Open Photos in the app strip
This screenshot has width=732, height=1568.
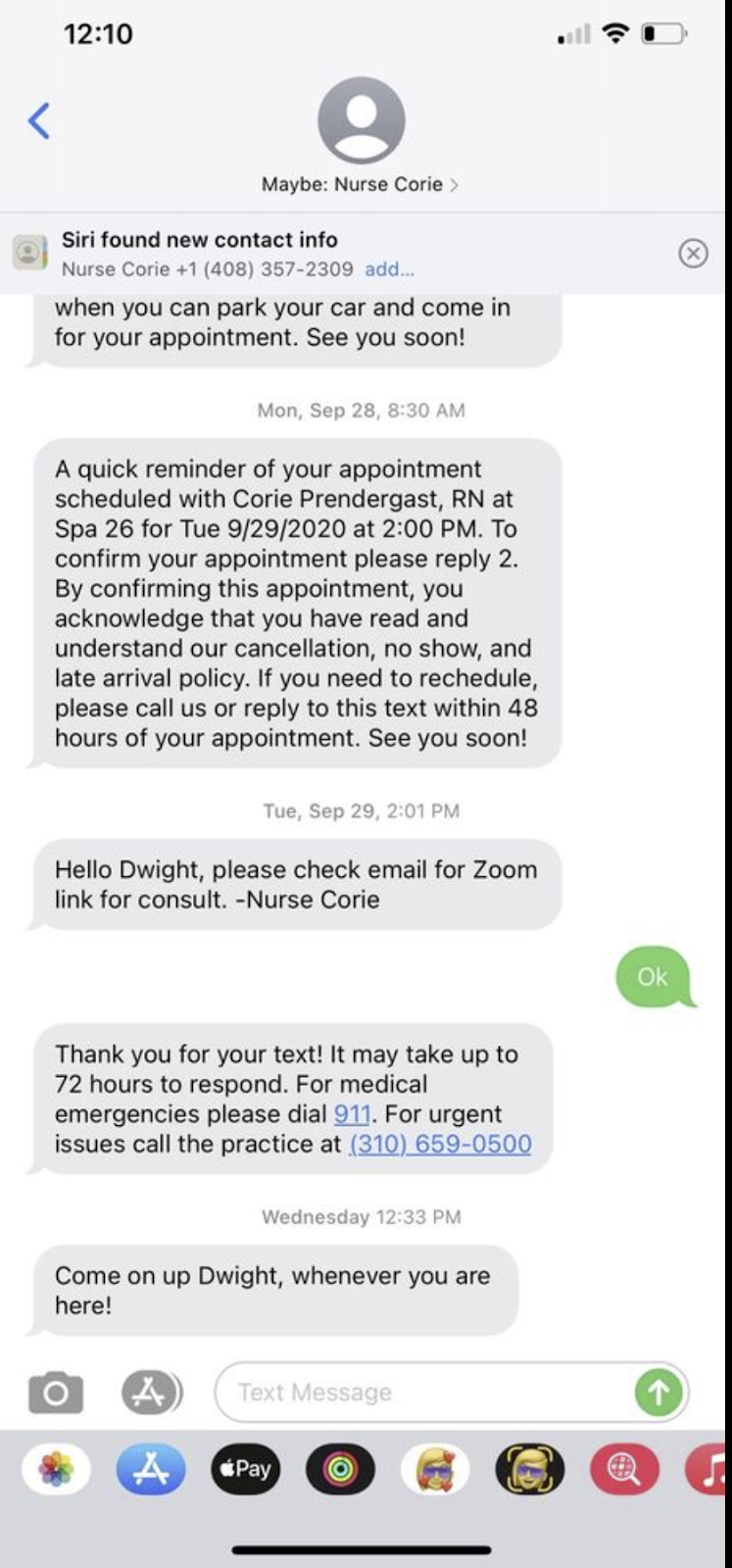[x=56, y=1469]
